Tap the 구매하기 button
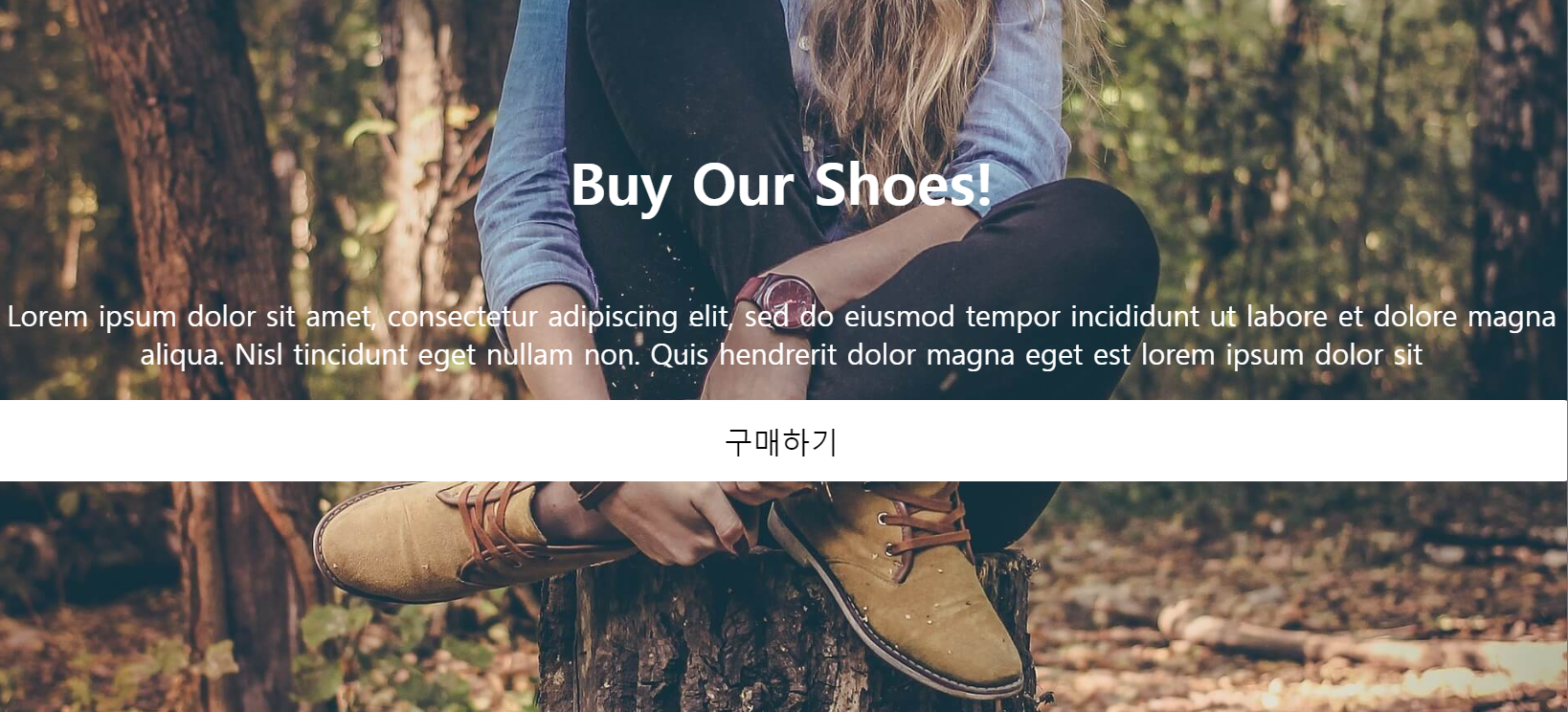 coord(782,441)
